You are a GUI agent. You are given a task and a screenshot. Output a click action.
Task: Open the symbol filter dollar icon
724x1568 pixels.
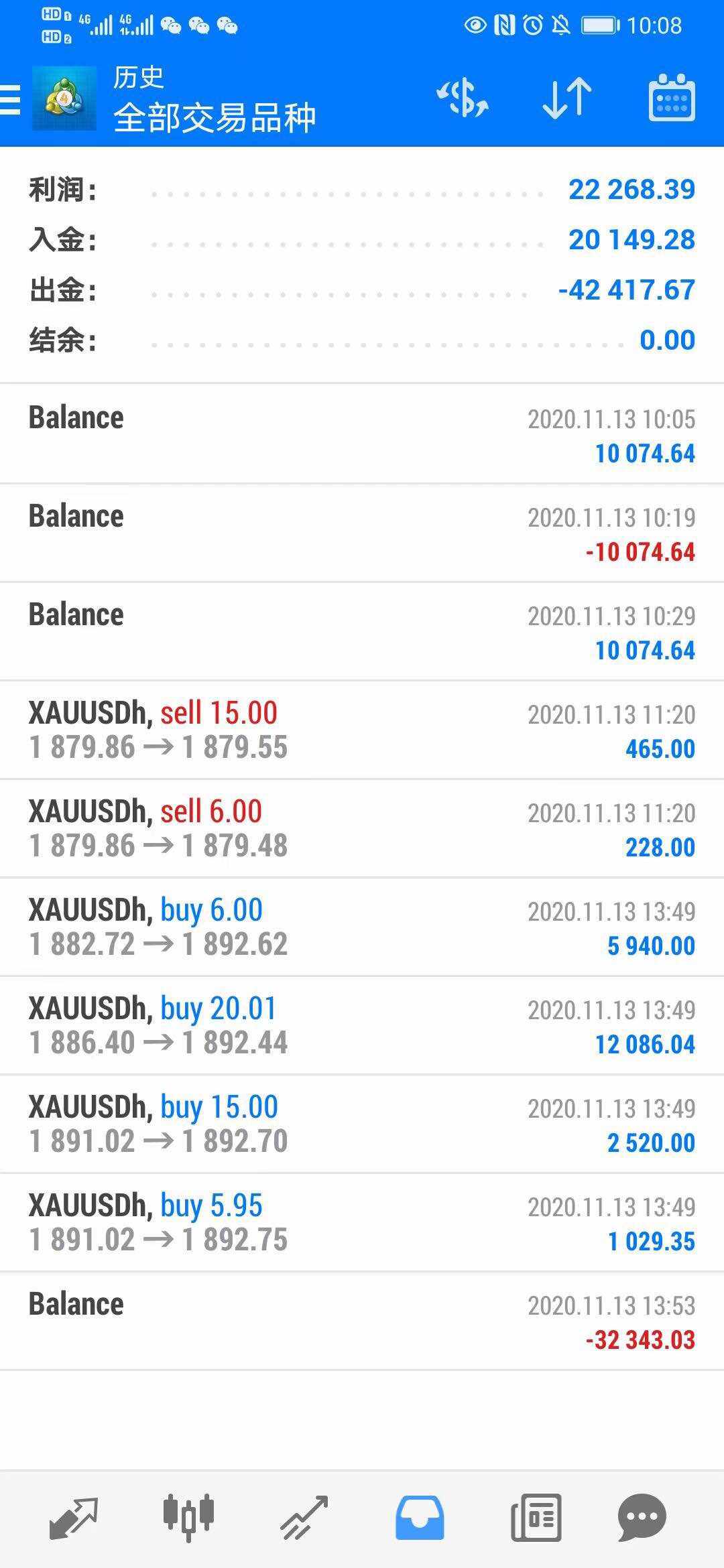pos(463,99)
